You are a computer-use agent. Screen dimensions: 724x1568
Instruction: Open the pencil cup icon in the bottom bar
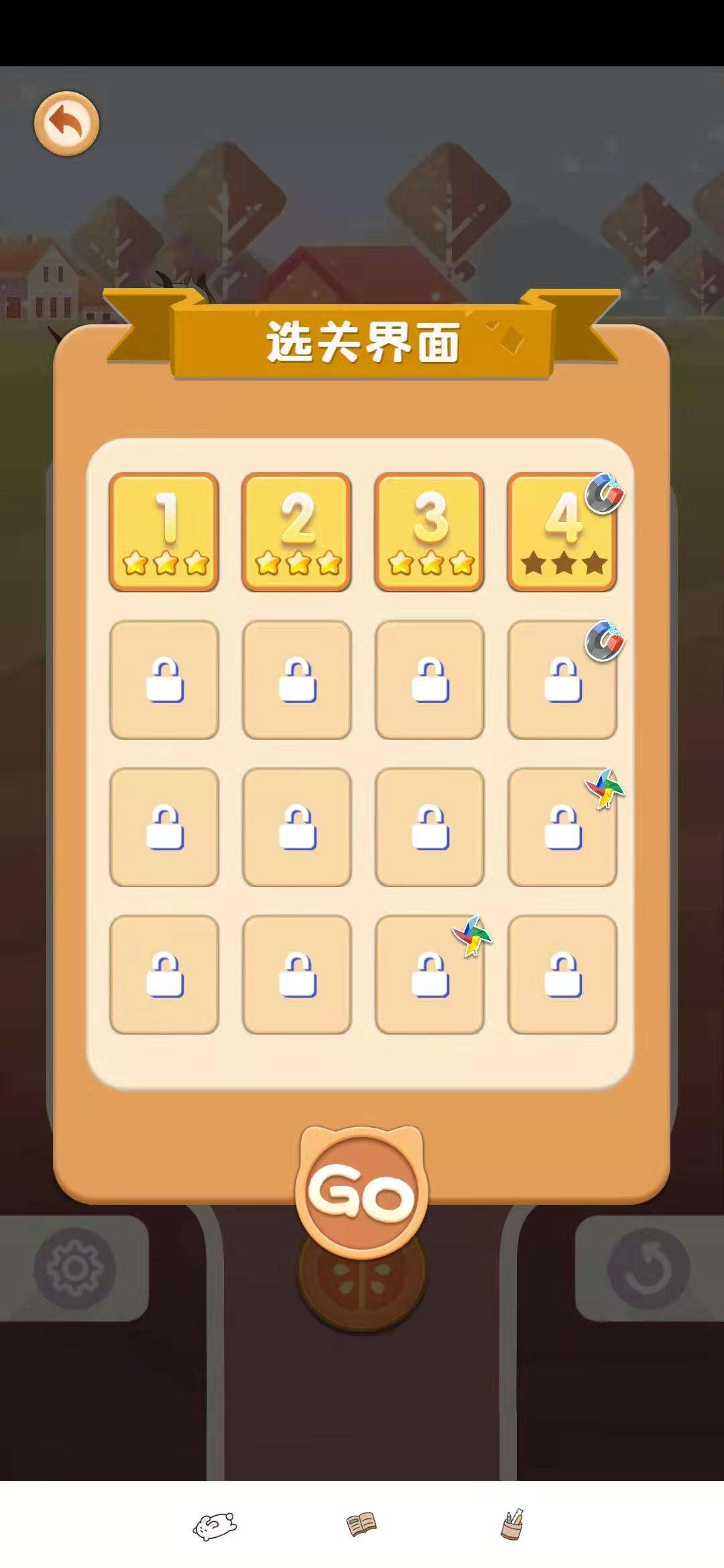(512, 1524)
